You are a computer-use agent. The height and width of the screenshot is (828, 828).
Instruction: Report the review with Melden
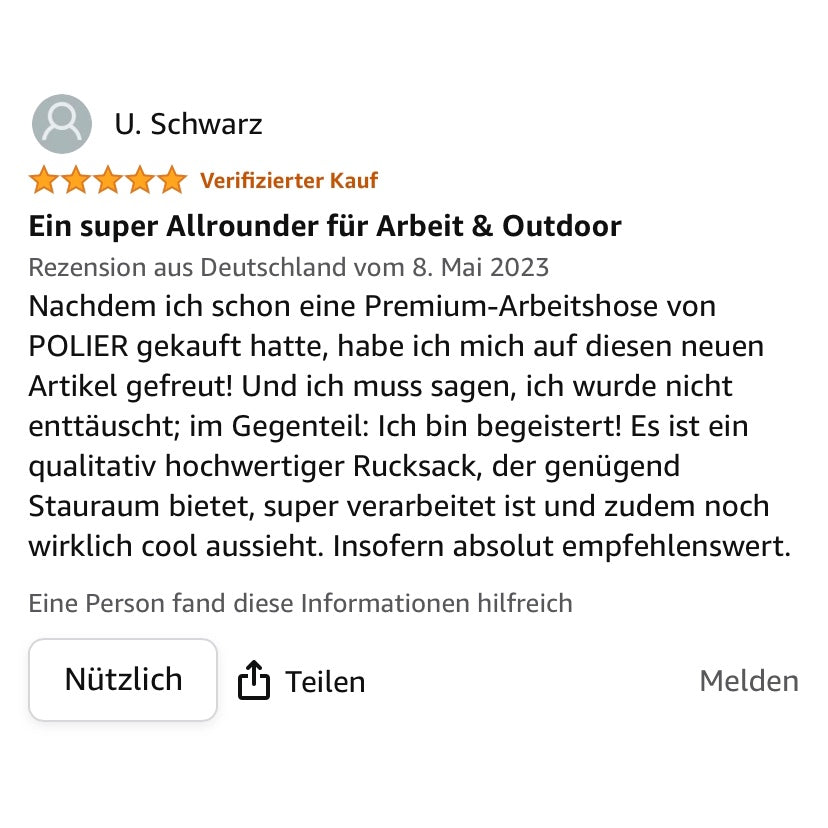pyautogui.click(x=748, y=681)
